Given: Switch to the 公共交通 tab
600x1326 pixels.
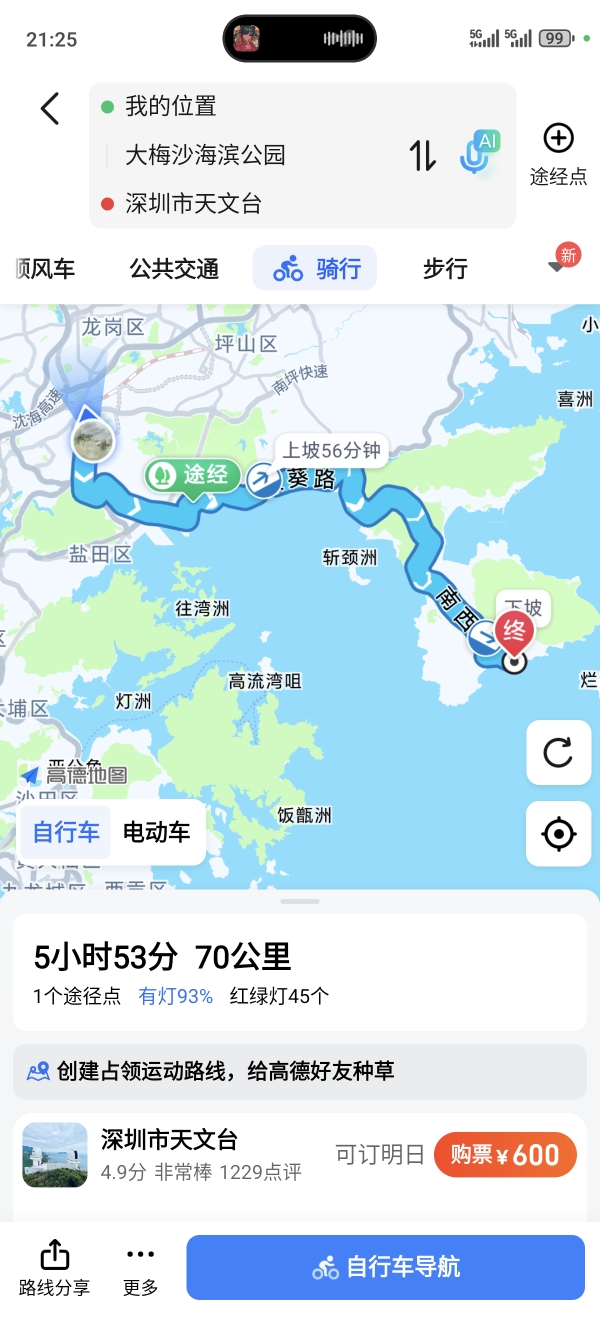Looking at the screenshot, I should [174, 268].
